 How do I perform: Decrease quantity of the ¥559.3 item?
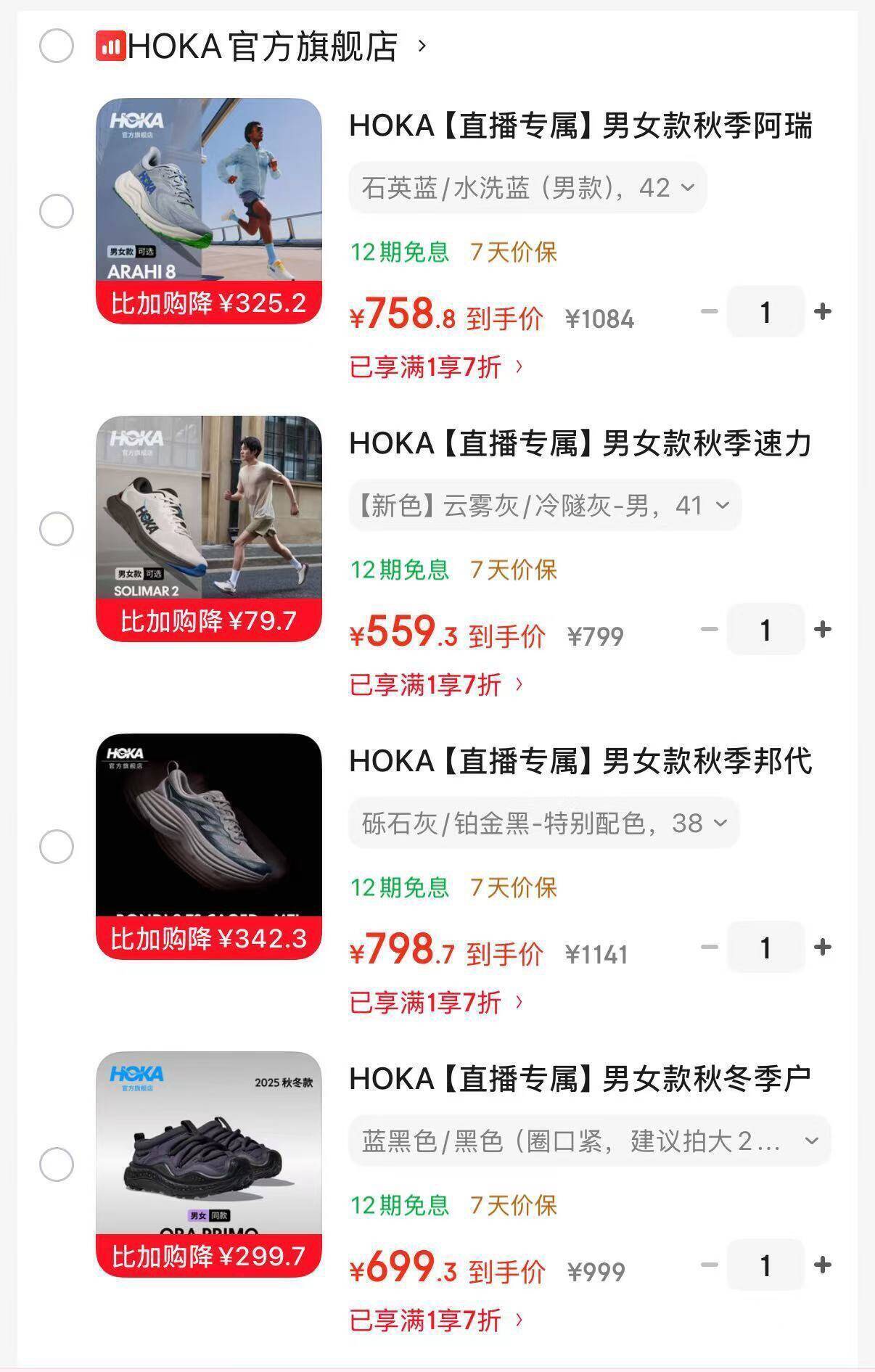[x=709, y=630]
